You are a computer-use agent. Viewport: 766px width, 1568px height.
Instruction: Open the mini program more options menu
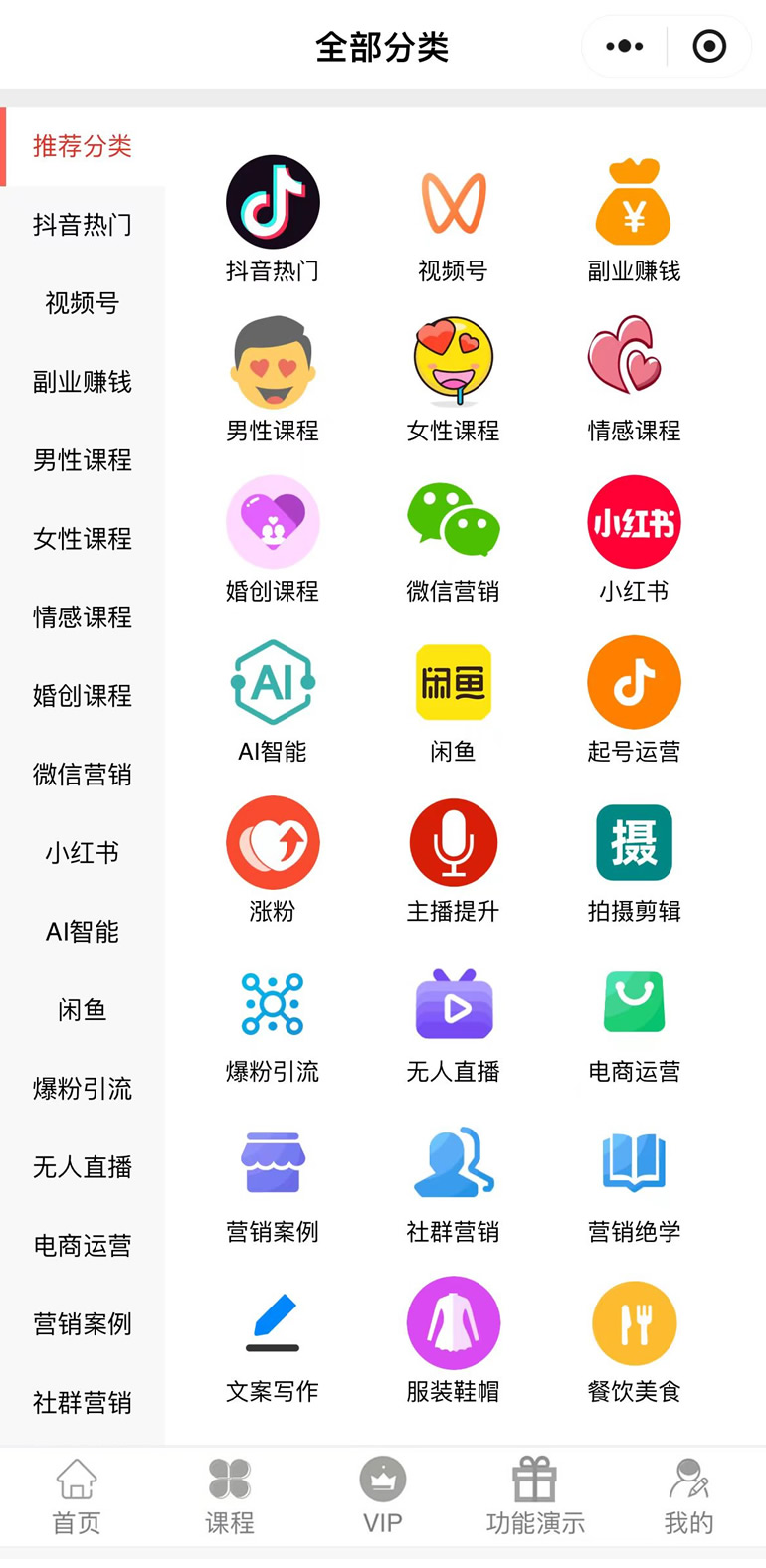coord(624,46)
